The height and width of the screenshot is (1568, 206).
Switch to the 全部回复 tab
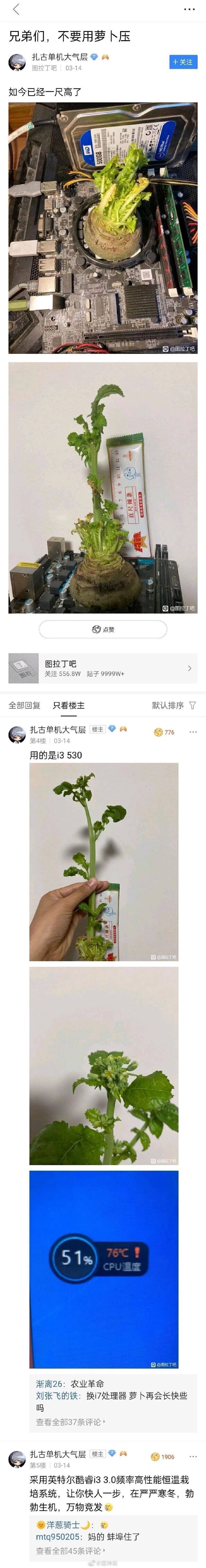click(24, 705)
